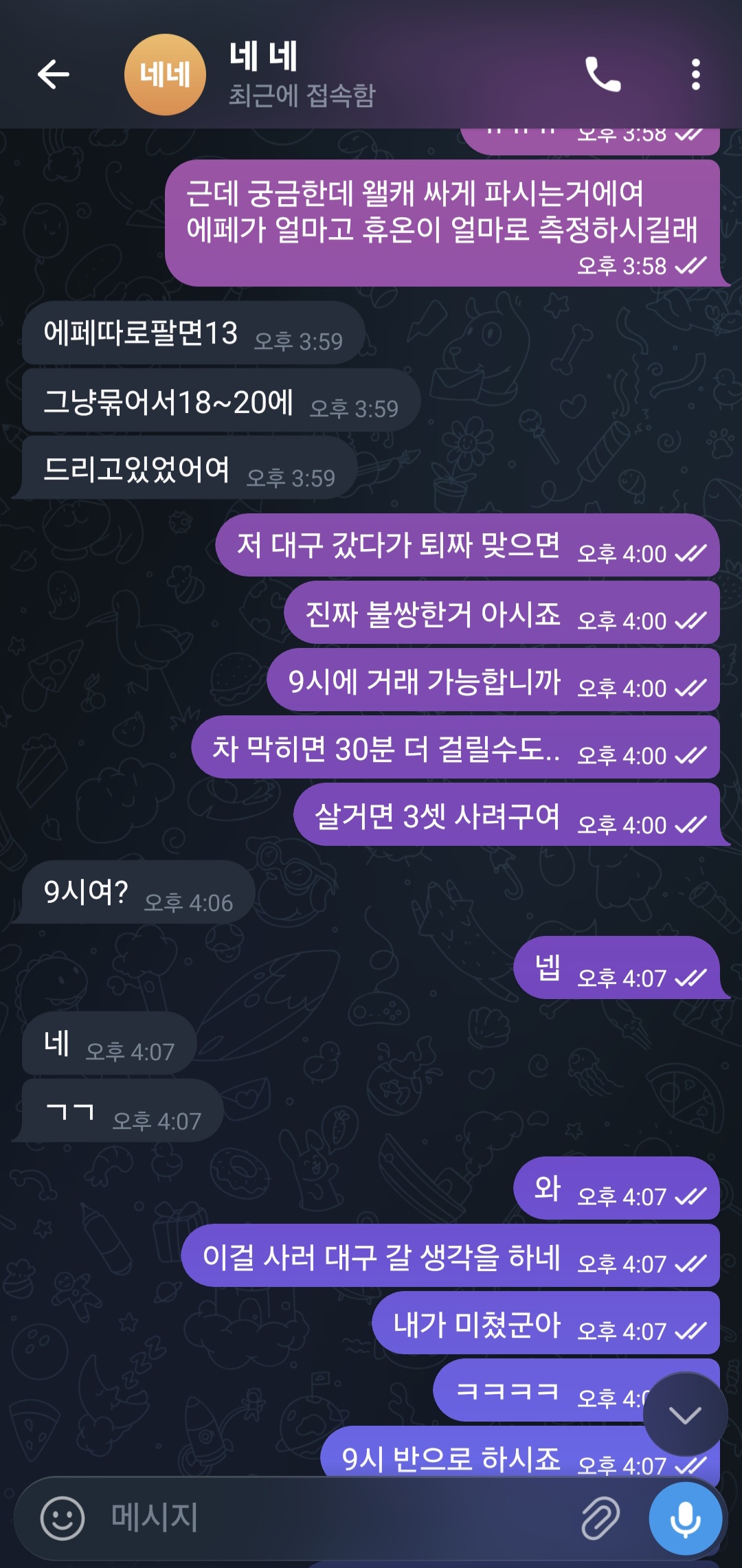Screen dimensions: 742x1568
Task: Attach a file with the paperclip
Action: pyautogui.click(x=600, y=1518)
